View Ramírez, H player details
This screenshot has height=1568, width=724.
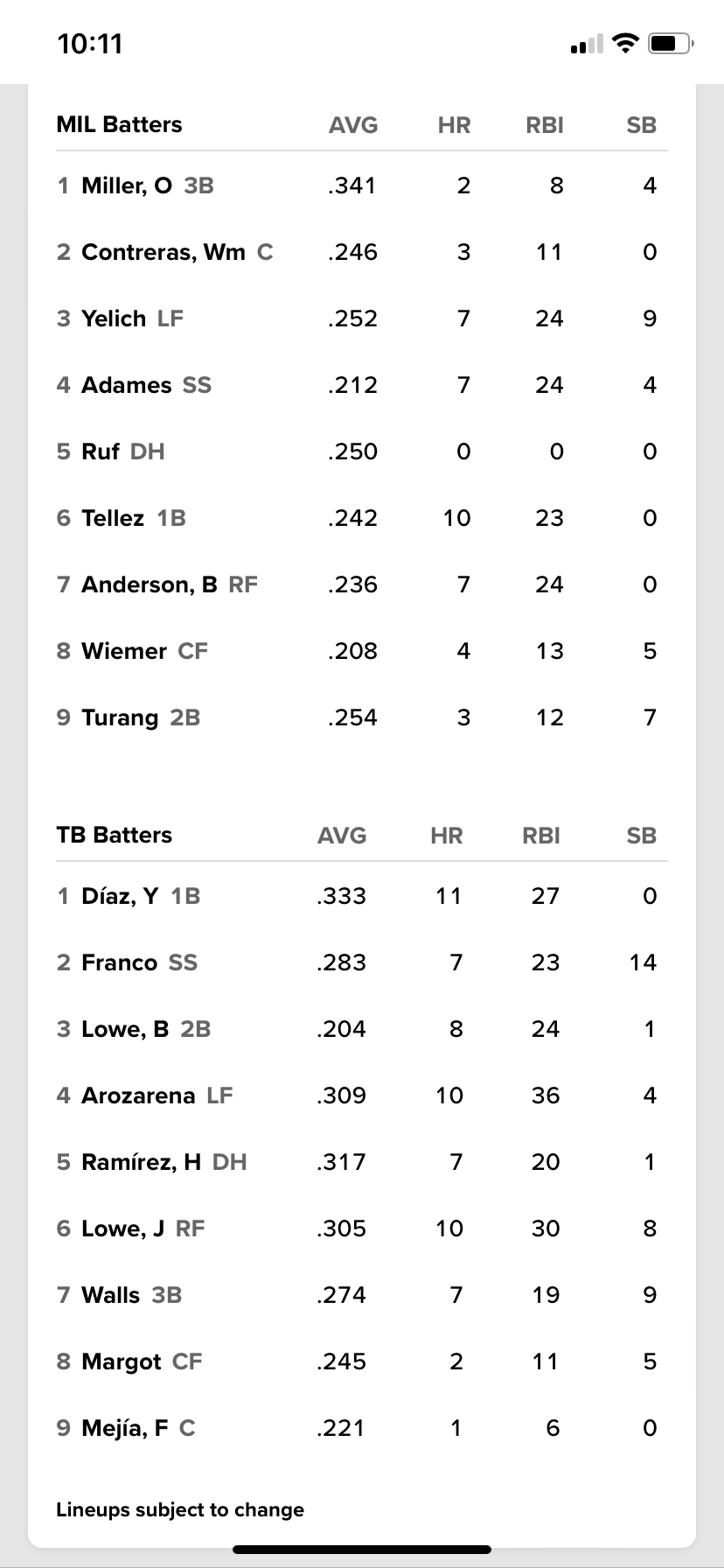pos(141,1162)
